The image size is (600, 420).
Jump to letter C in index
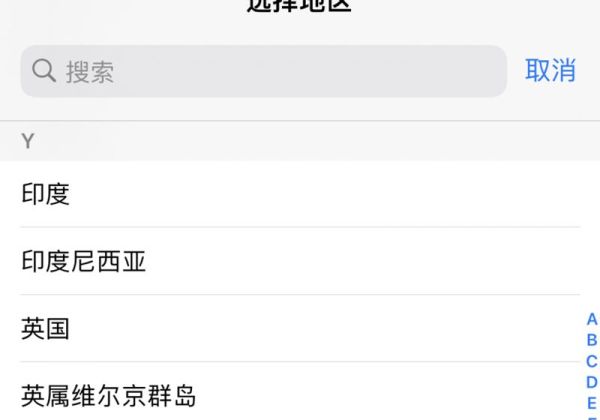click(x=592, y=361)
